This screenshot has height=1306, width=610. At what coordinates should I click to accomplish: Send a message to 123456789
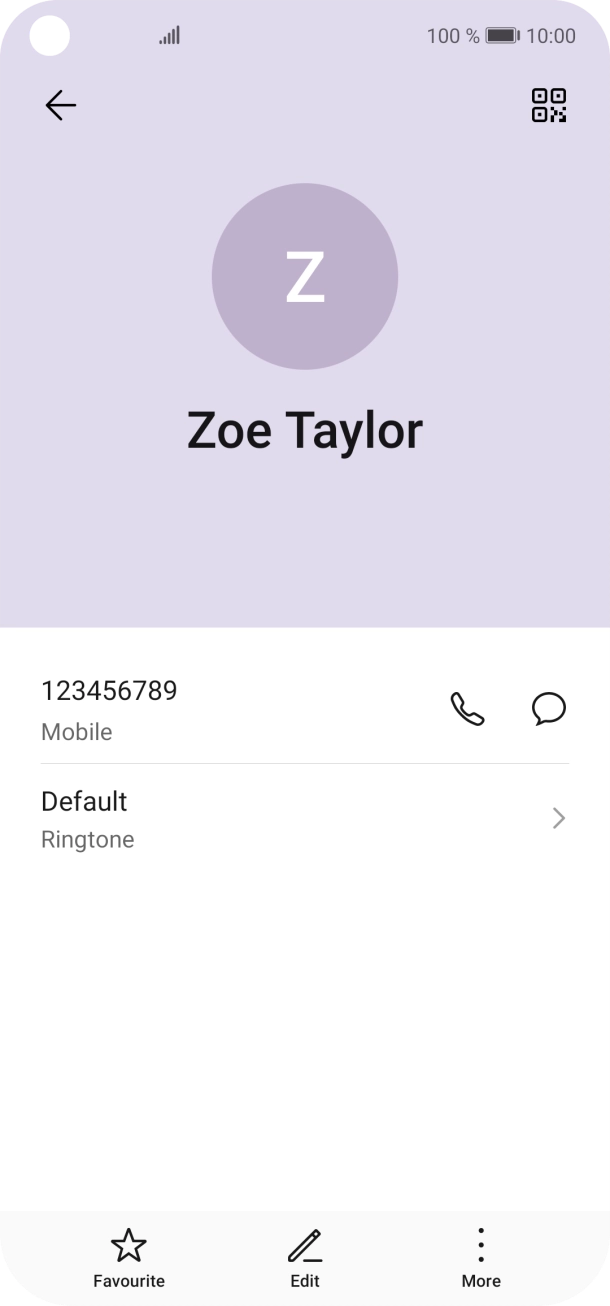[x=548, y=709]
